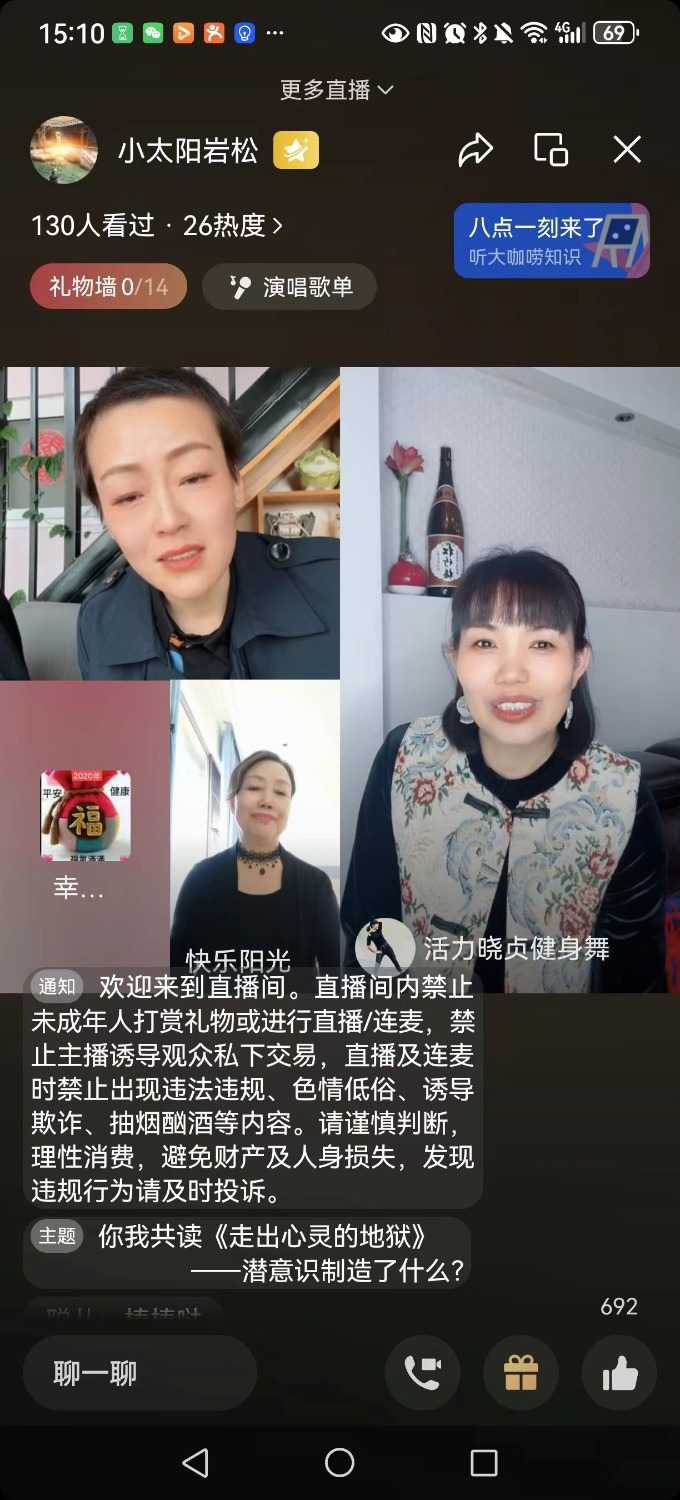
Task: Expand the 更多直播 dropdown
Action: [337, 90]
